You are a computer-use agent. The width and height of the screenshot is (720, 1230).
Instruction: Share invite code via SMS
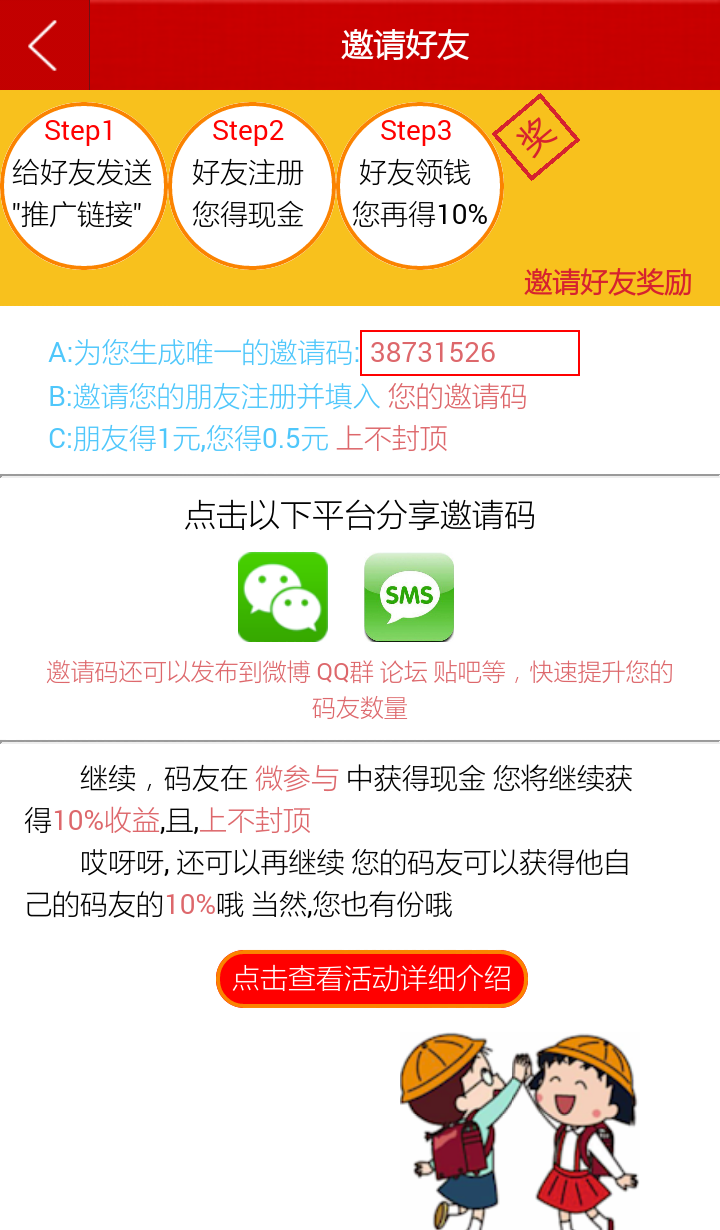click(x=409, y=597)
